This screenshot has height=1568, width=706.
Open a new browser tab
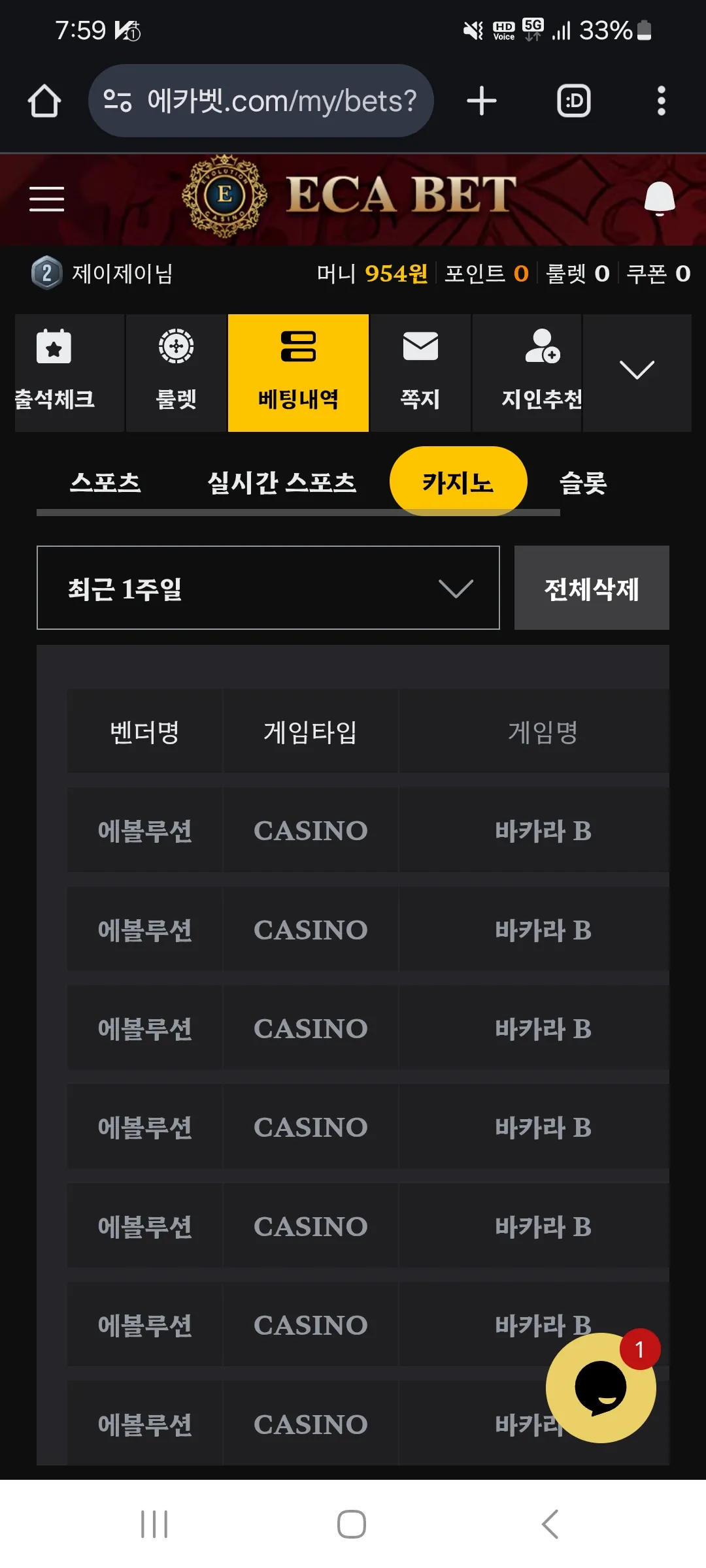point(482,101)
